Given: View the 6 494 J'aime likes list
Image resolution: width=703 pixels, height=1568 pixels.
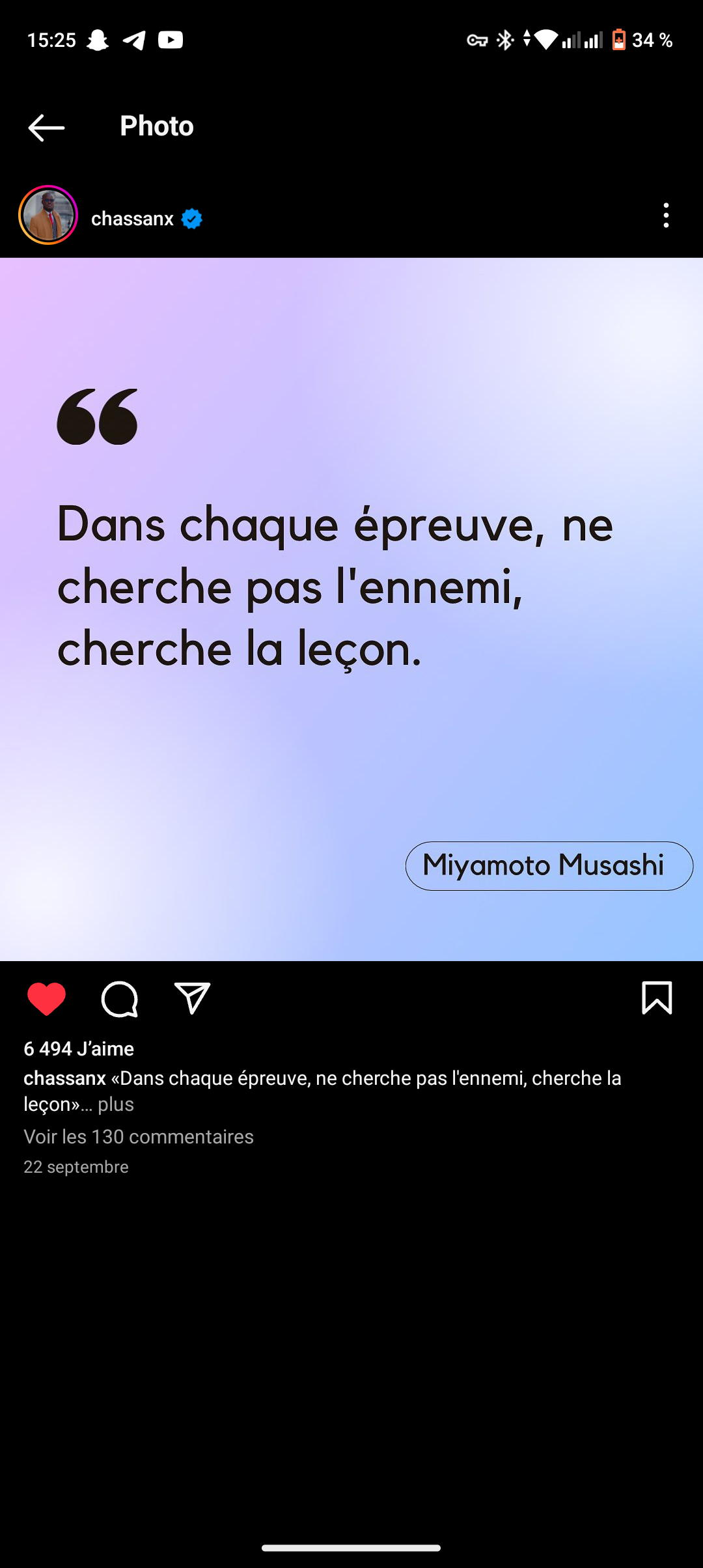Looking at the screenshot, I should tap(79, 1049).
